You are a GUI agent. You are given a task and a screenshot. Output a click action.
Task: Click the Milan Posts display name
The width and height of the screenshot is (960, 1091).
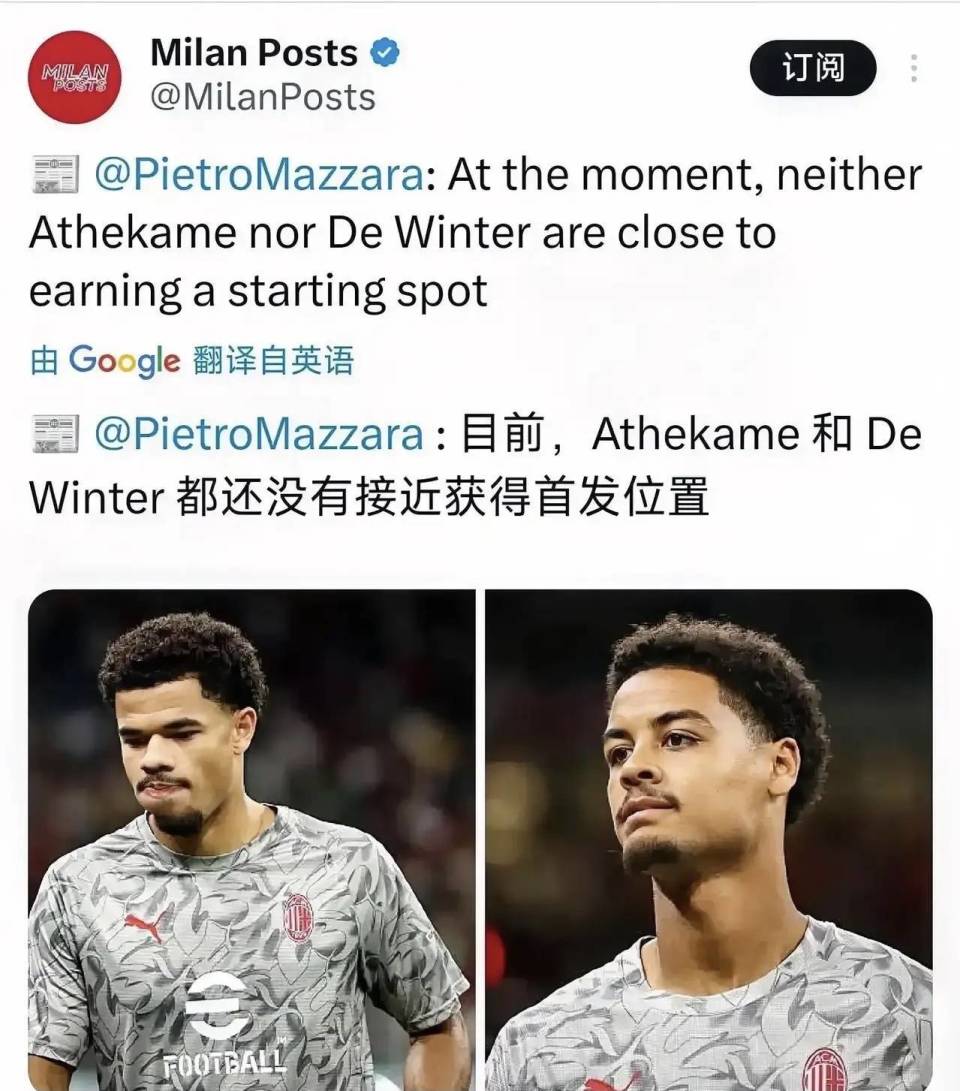(x=254, y=53)
